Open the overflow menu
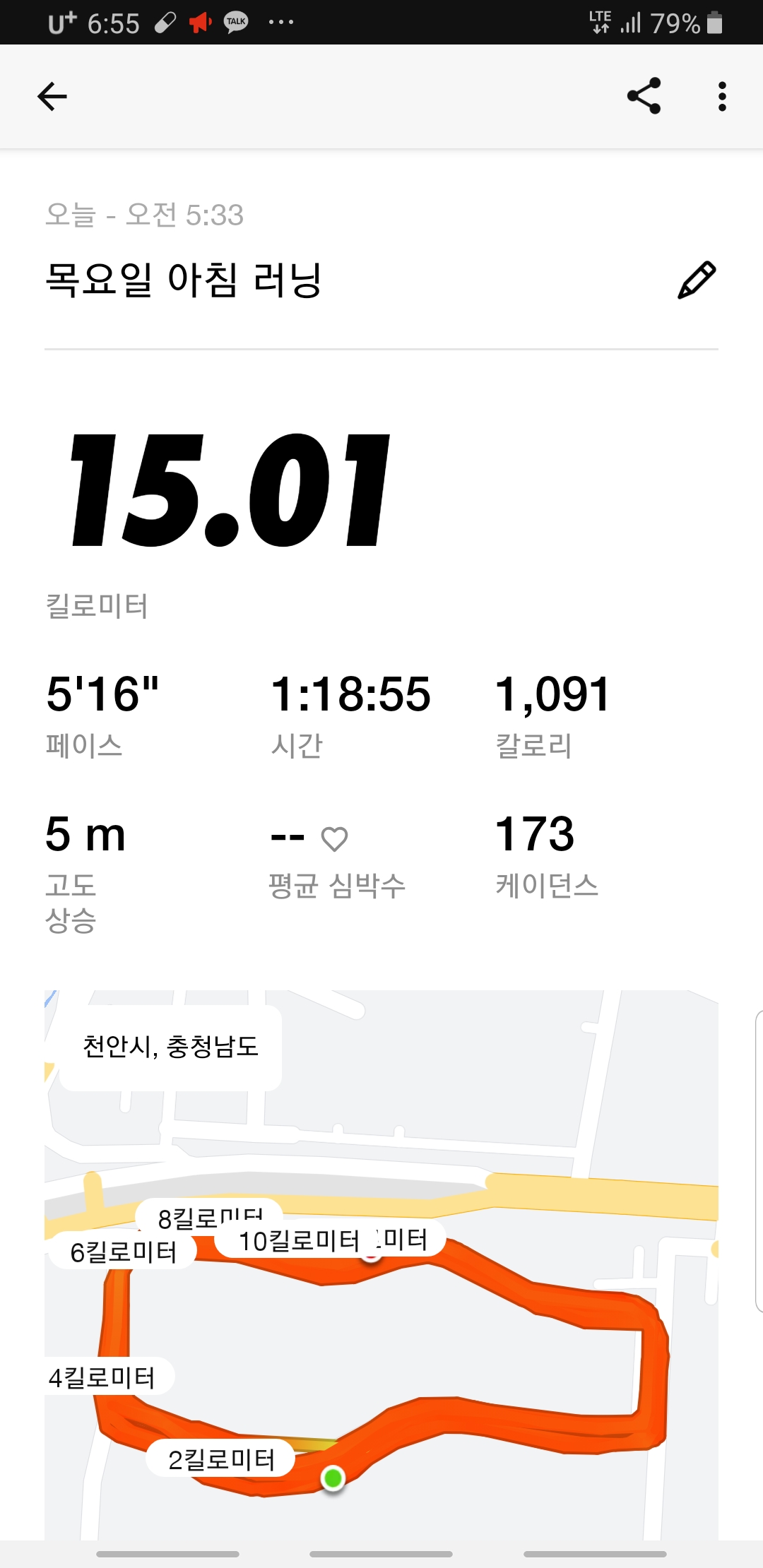763x1568 pixels. tap(721, 96)
